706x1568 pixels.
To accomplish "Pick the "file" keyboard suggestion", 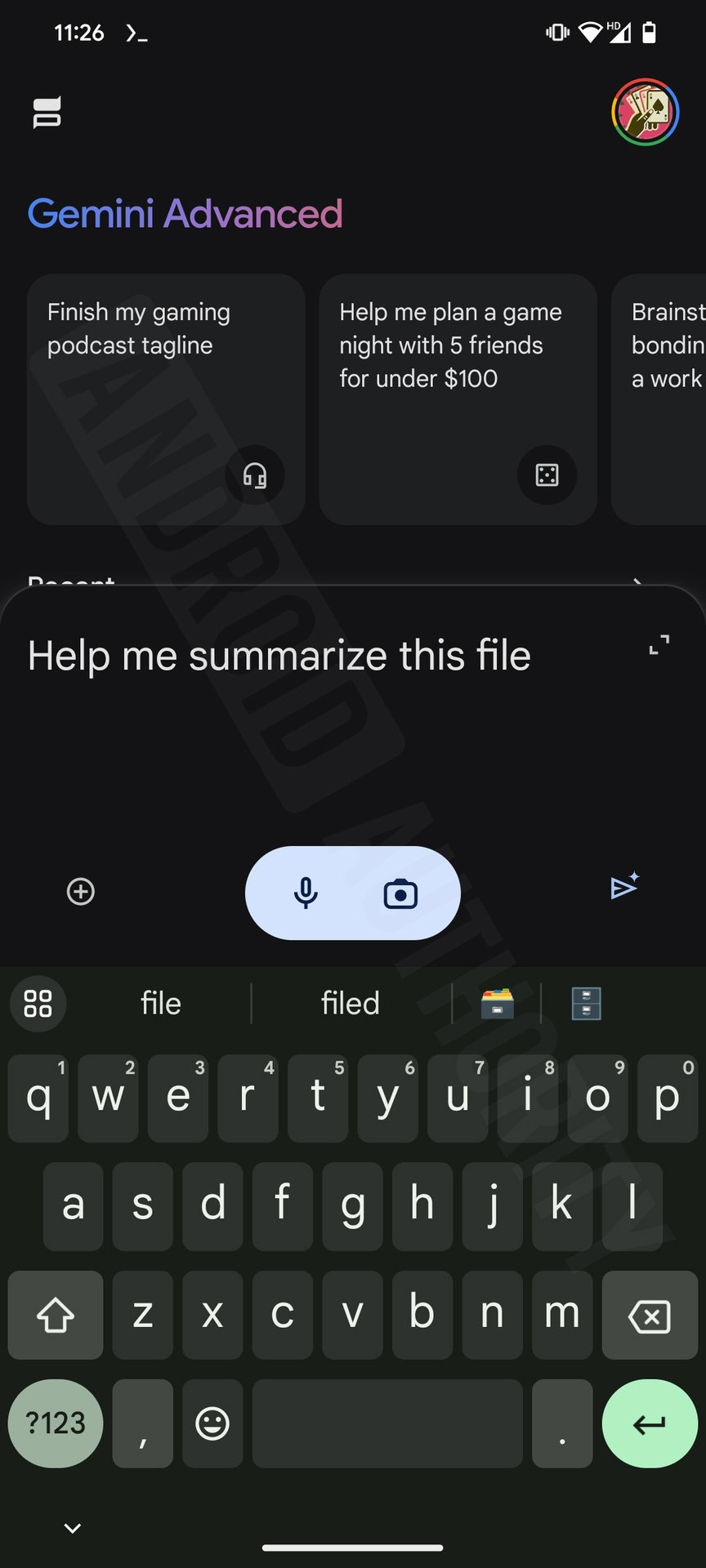I will tap(160, 1003).
